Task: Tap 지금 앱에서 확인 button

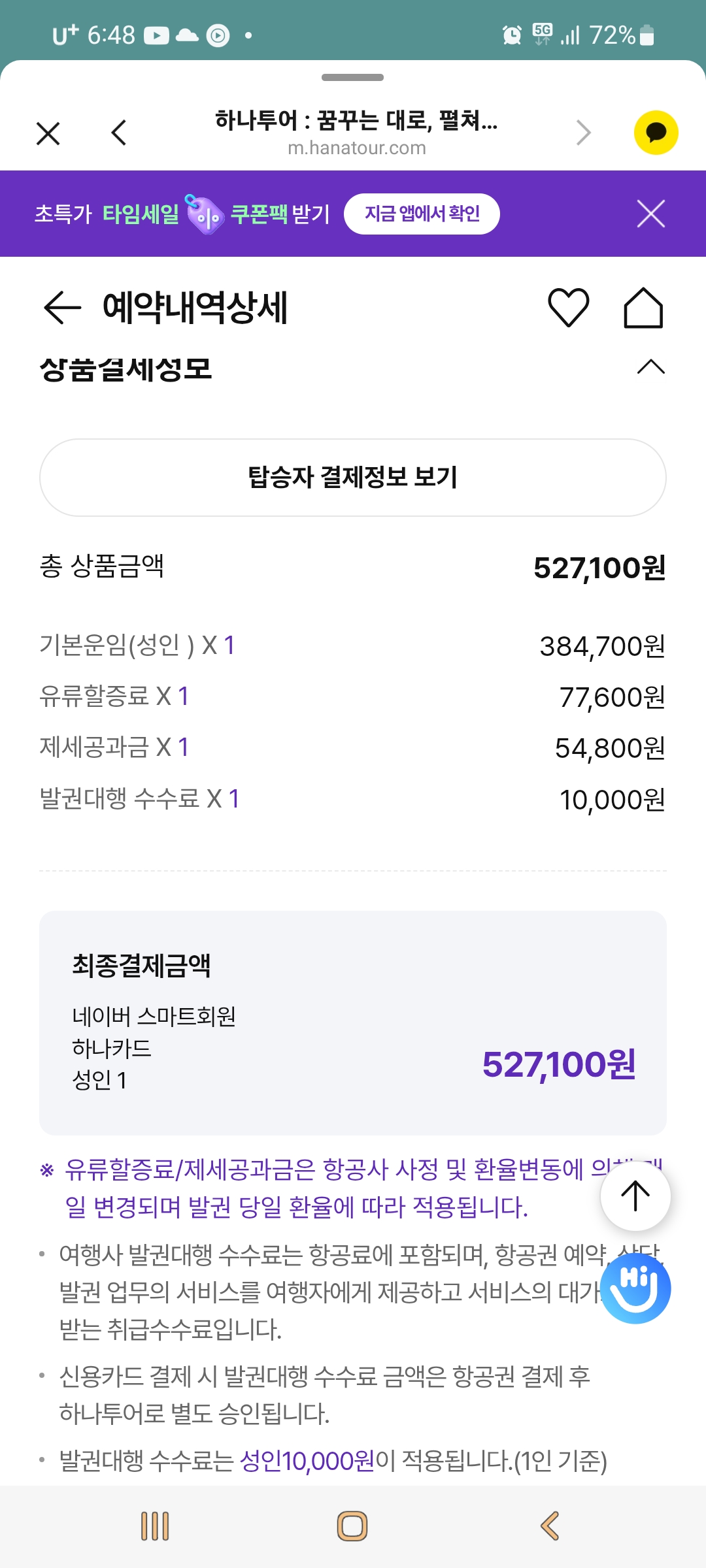Action: 422,214
